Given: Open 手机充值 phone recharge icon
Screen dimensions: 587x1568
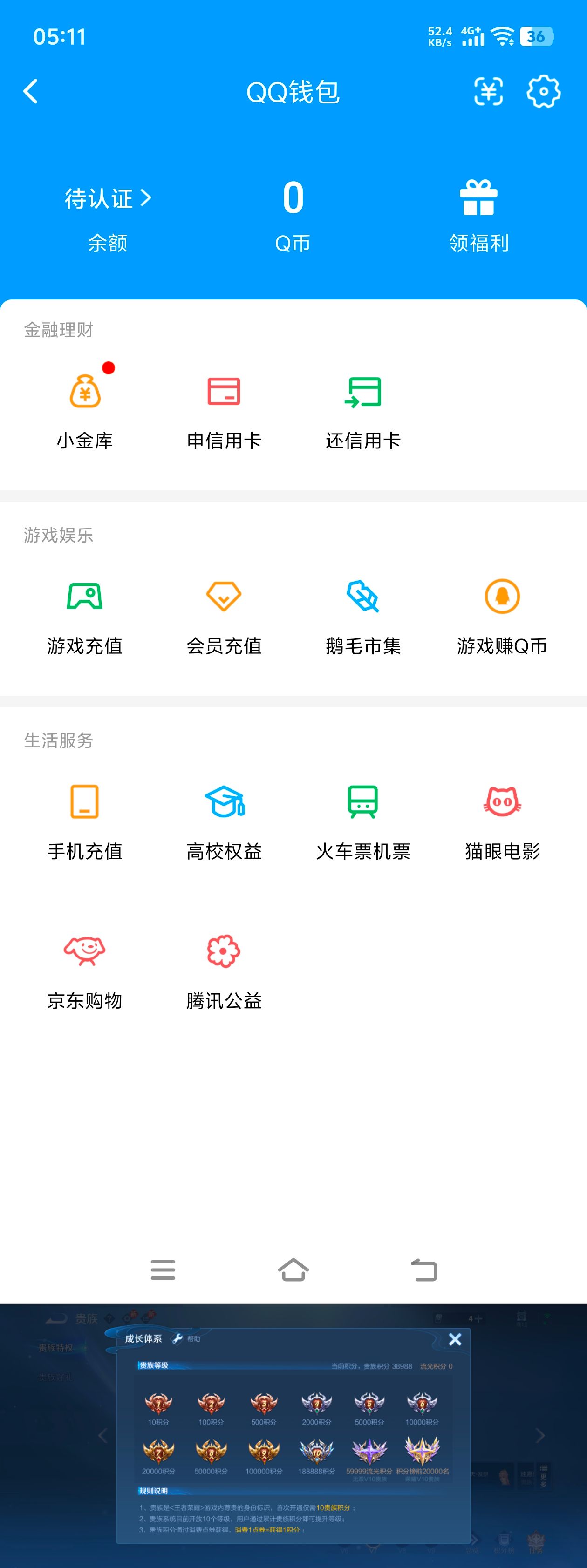Looking at the screenshot, I should (x=85, y=803).
